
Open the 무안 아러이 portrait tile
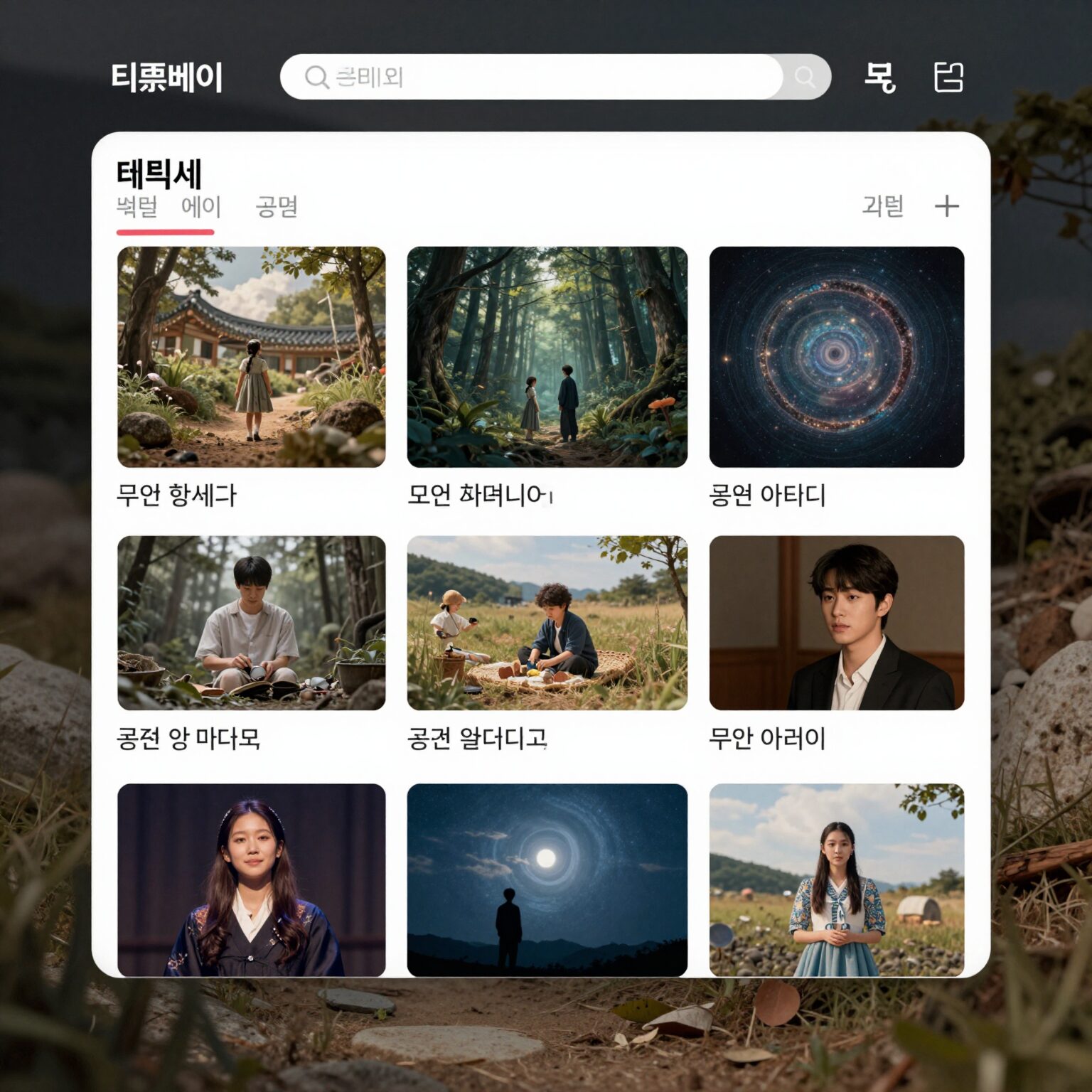pos(836,623)
